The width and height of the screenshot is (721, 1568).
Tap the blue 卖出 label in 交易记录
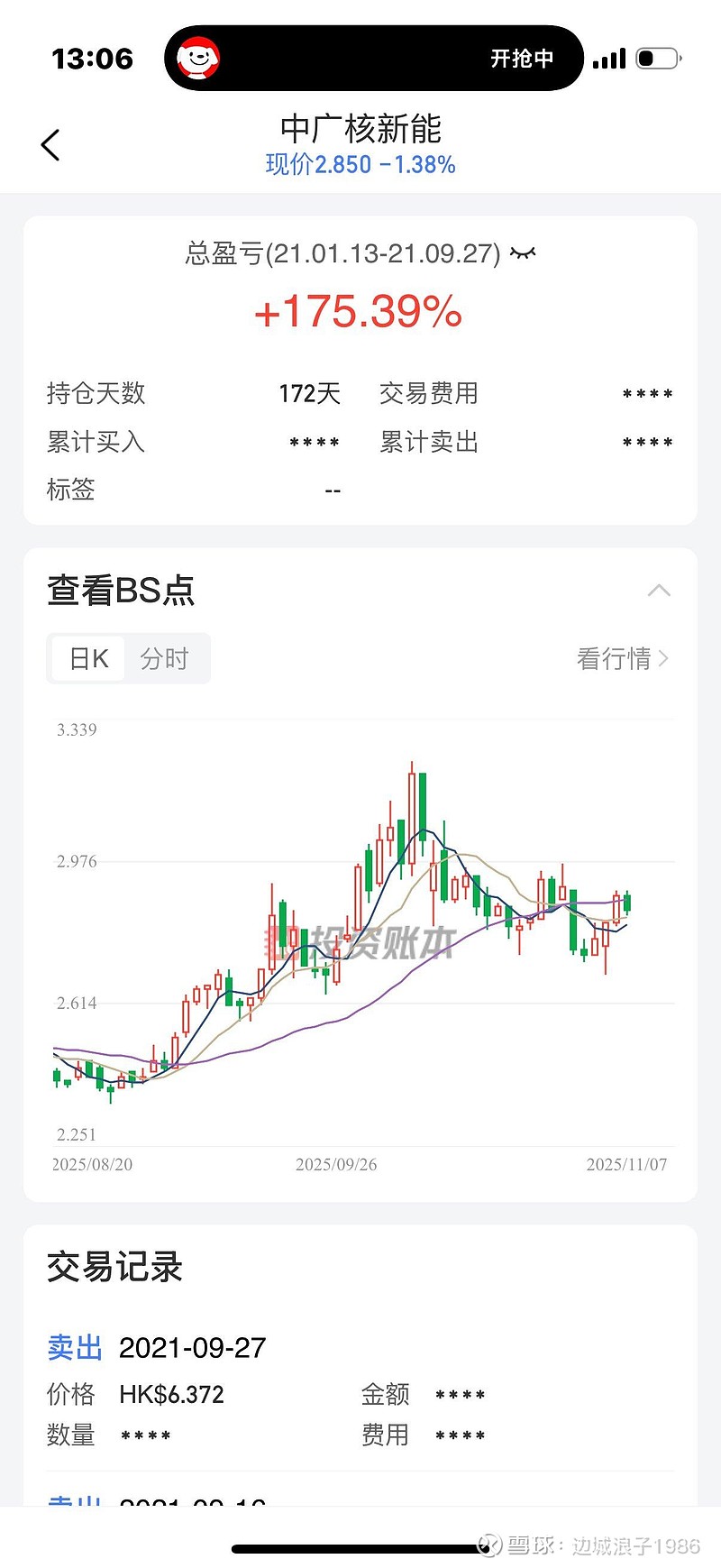point(73,1347)
